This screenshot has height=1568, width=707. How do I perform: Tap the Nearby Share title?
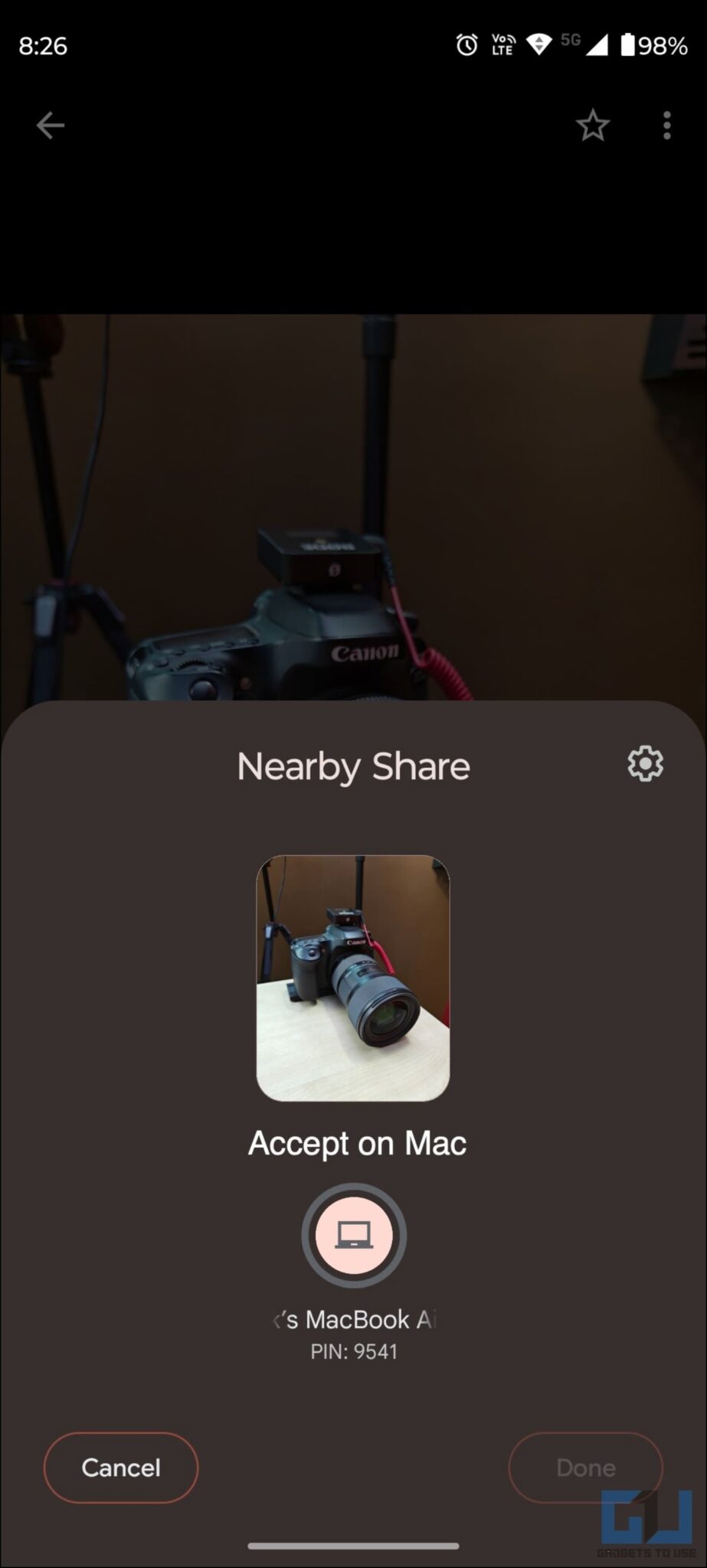[353, 766]
